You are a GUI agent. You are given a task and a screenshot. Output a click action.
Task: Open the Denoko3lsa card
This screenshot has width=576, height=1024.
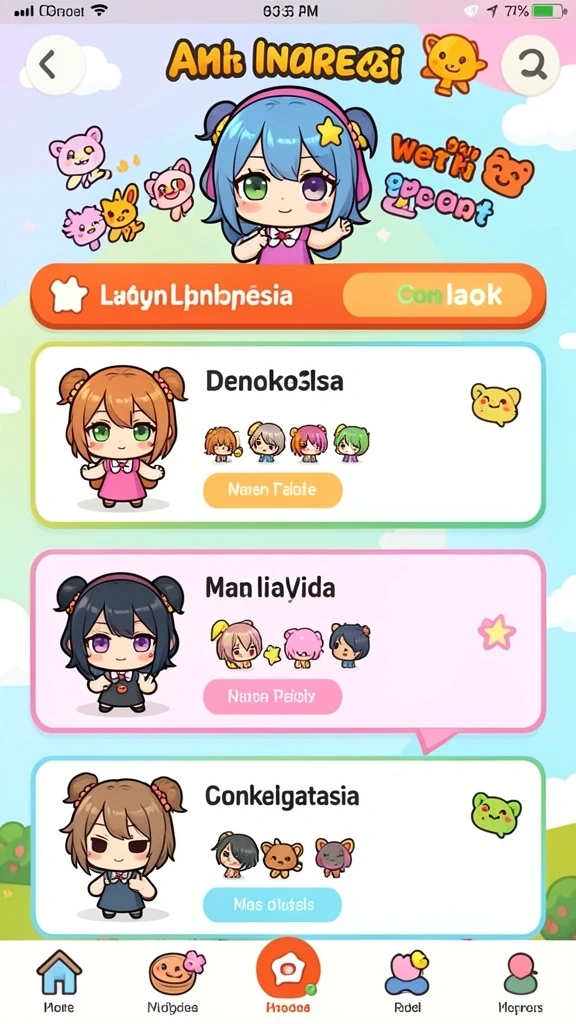(288, 434)
